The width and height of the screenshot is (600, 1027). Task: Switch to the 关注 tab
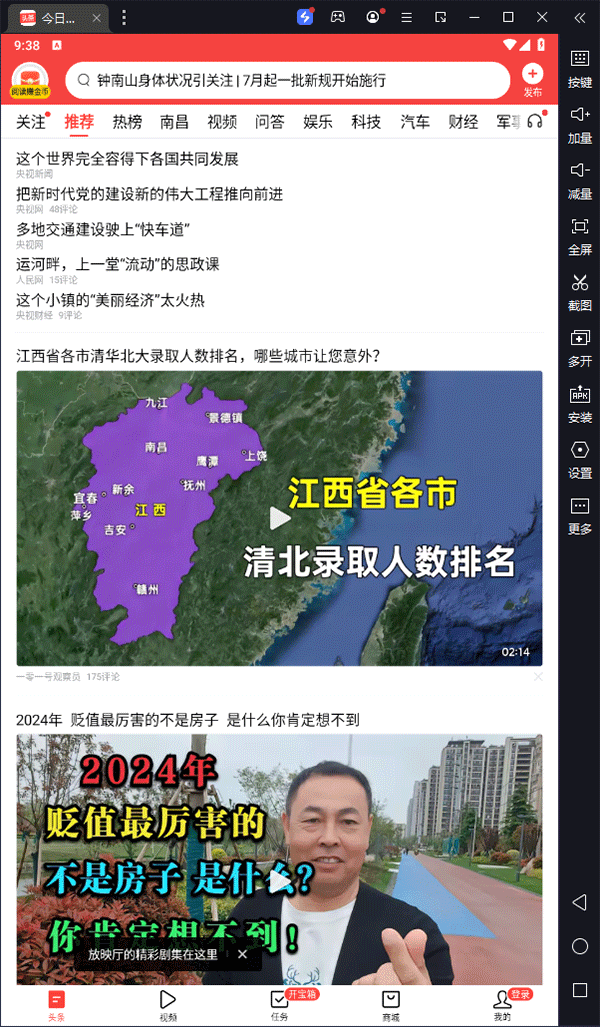pos(31,122)
